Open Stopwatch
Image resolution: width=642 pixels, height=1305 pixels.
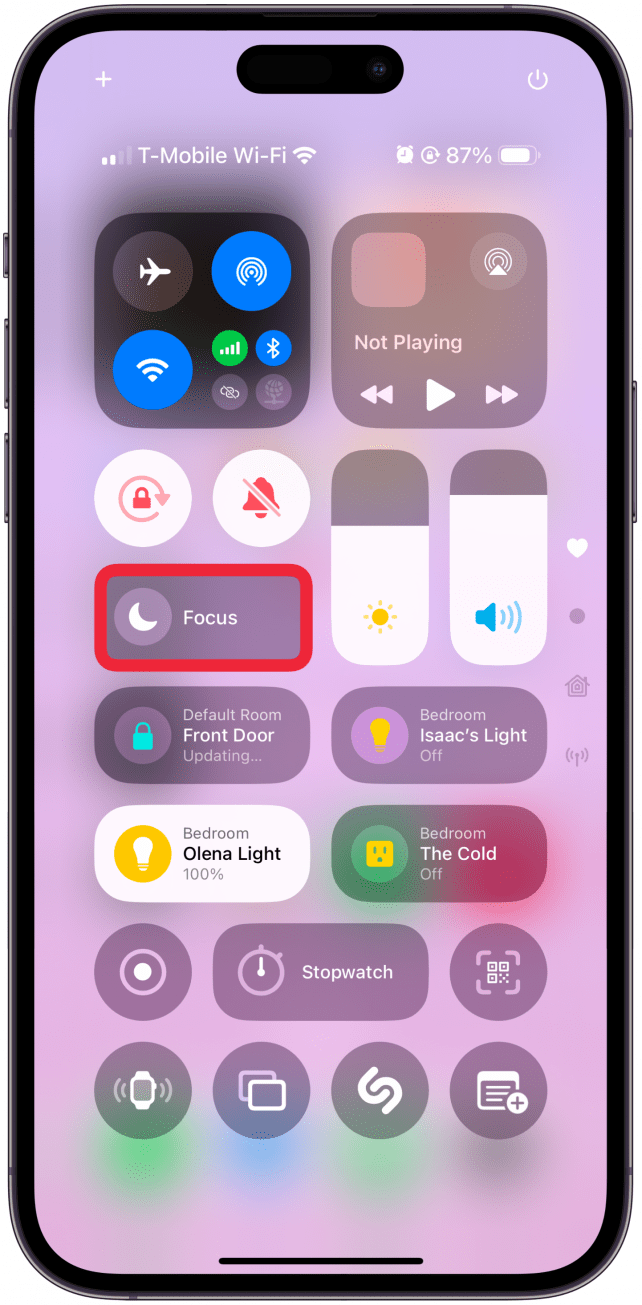320,972
